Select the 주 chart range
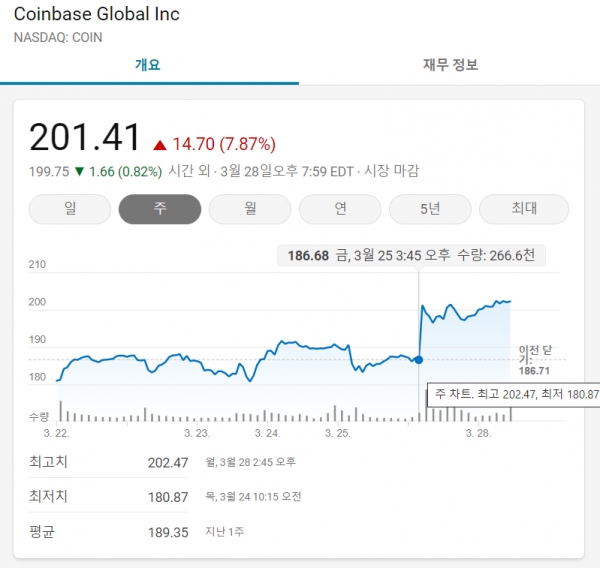 coord(159,209)
